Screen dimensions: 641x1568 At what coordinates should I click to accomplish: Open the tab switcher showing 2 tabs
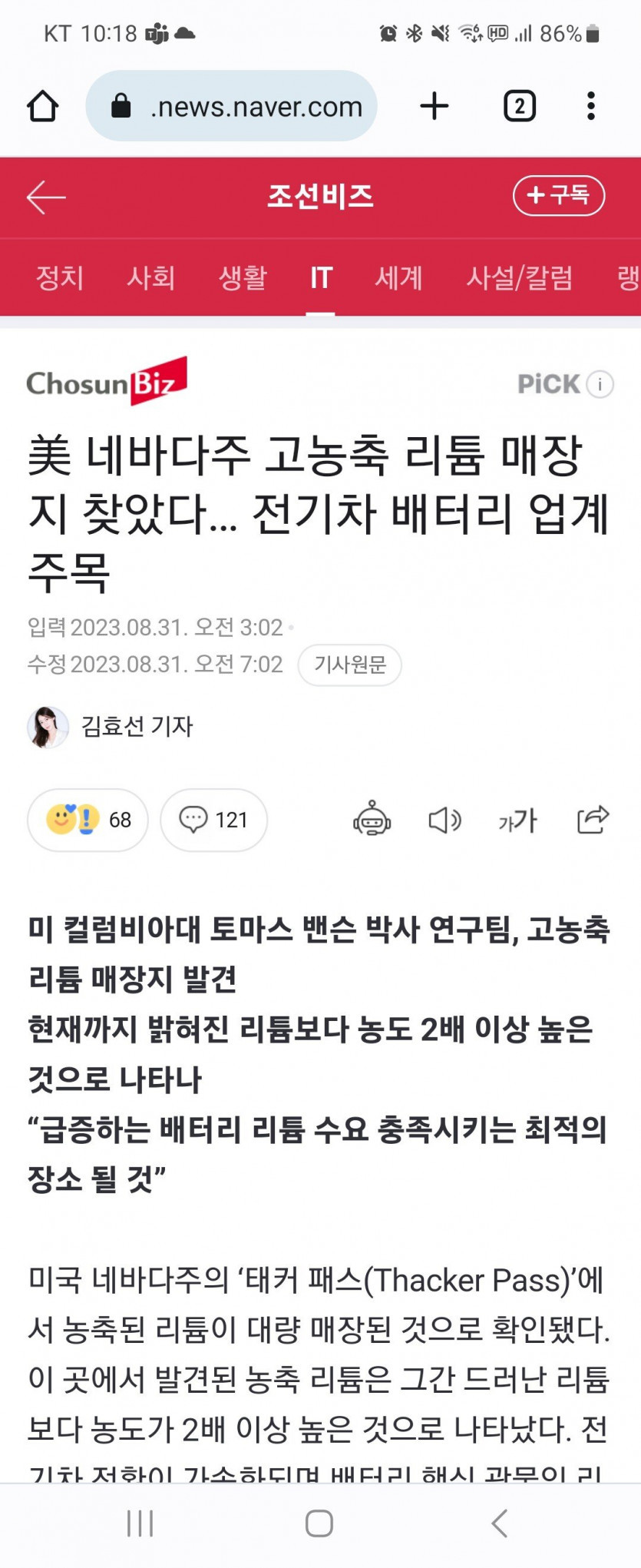[x=520, y=106]
